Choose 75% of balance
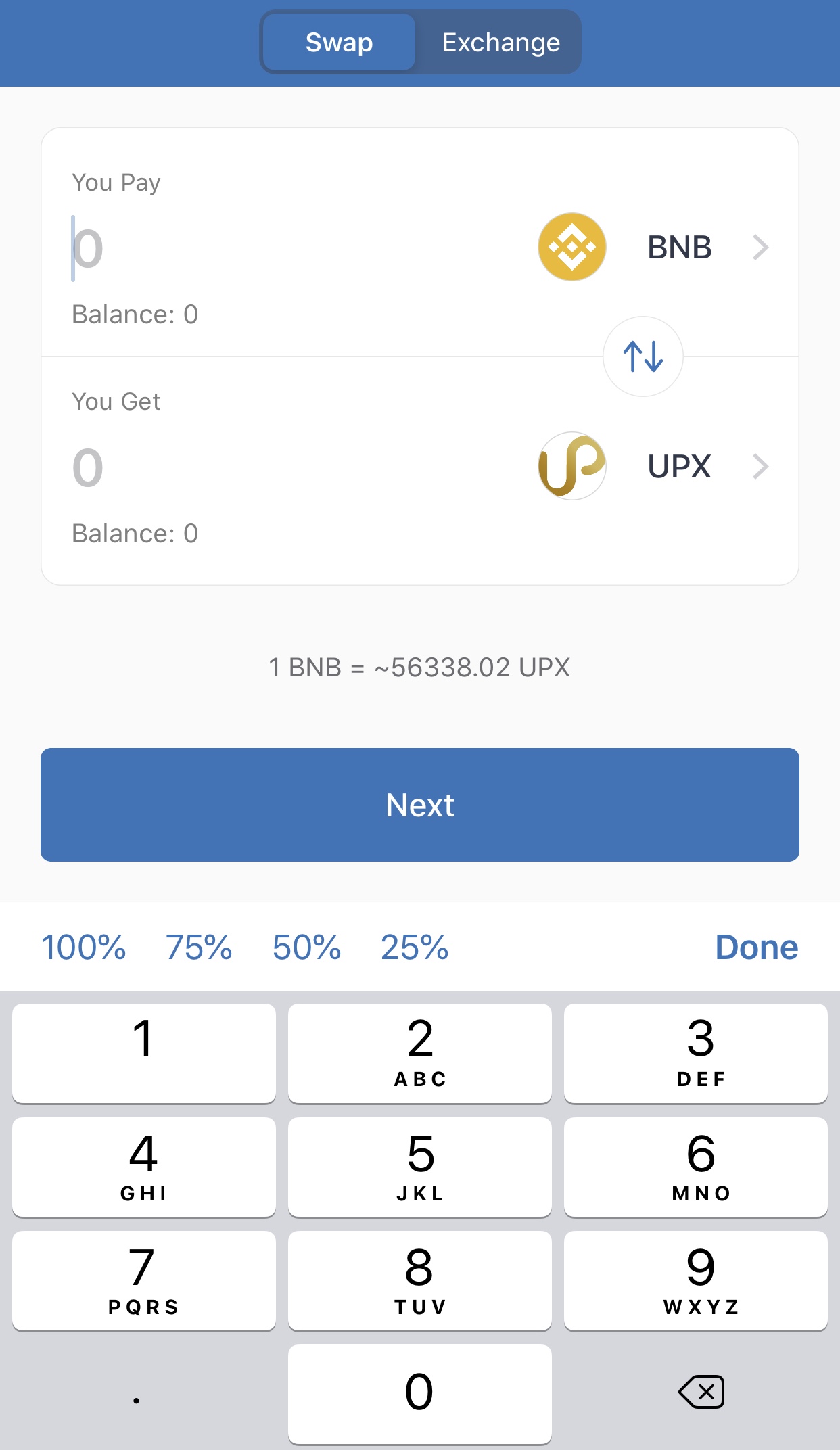Viewport: 840px width, 1450px height. (199, 947)
